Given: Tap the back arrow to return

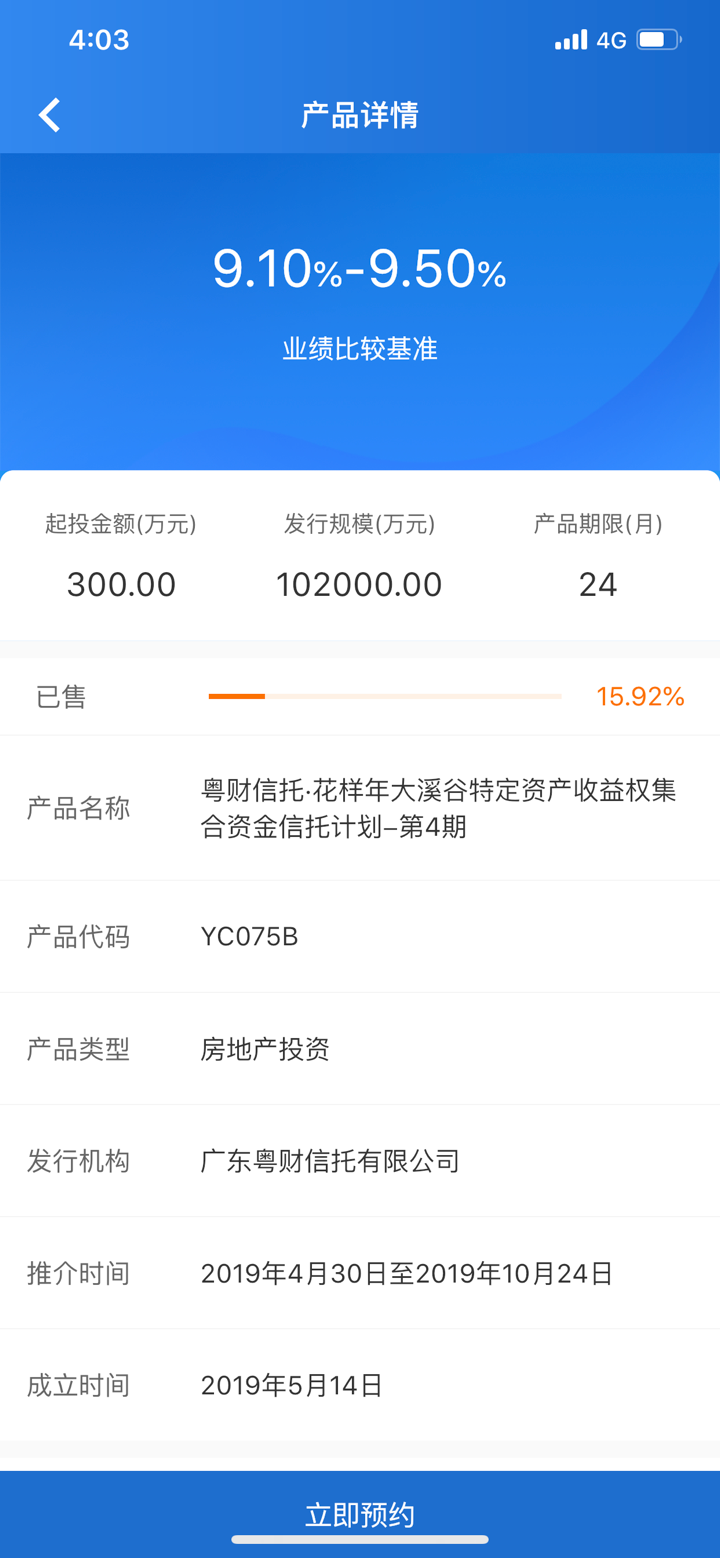Looking at the screenshot, I should pos(48,114).
